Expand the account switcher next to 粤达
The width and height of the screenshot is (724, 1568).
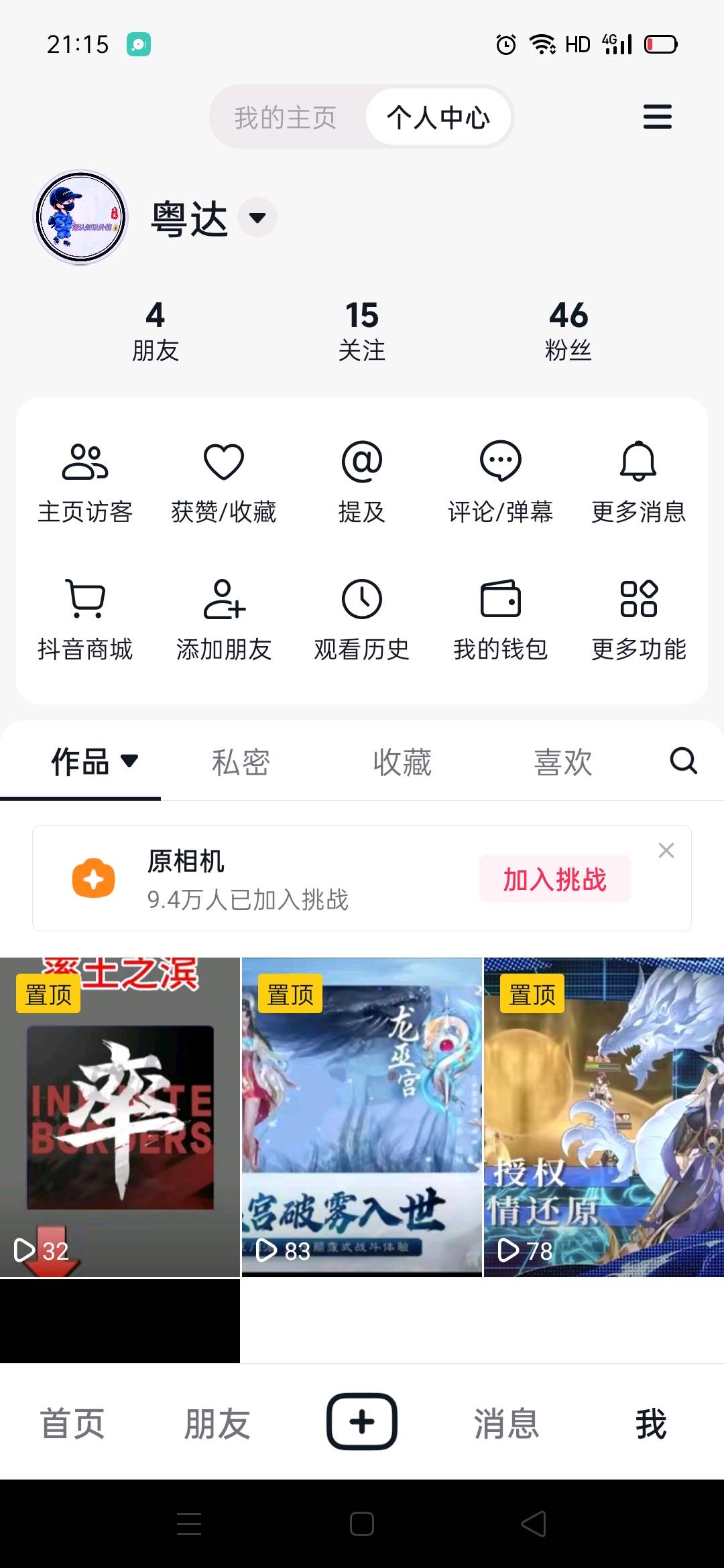pyautogui.click(x=257, y=217)
